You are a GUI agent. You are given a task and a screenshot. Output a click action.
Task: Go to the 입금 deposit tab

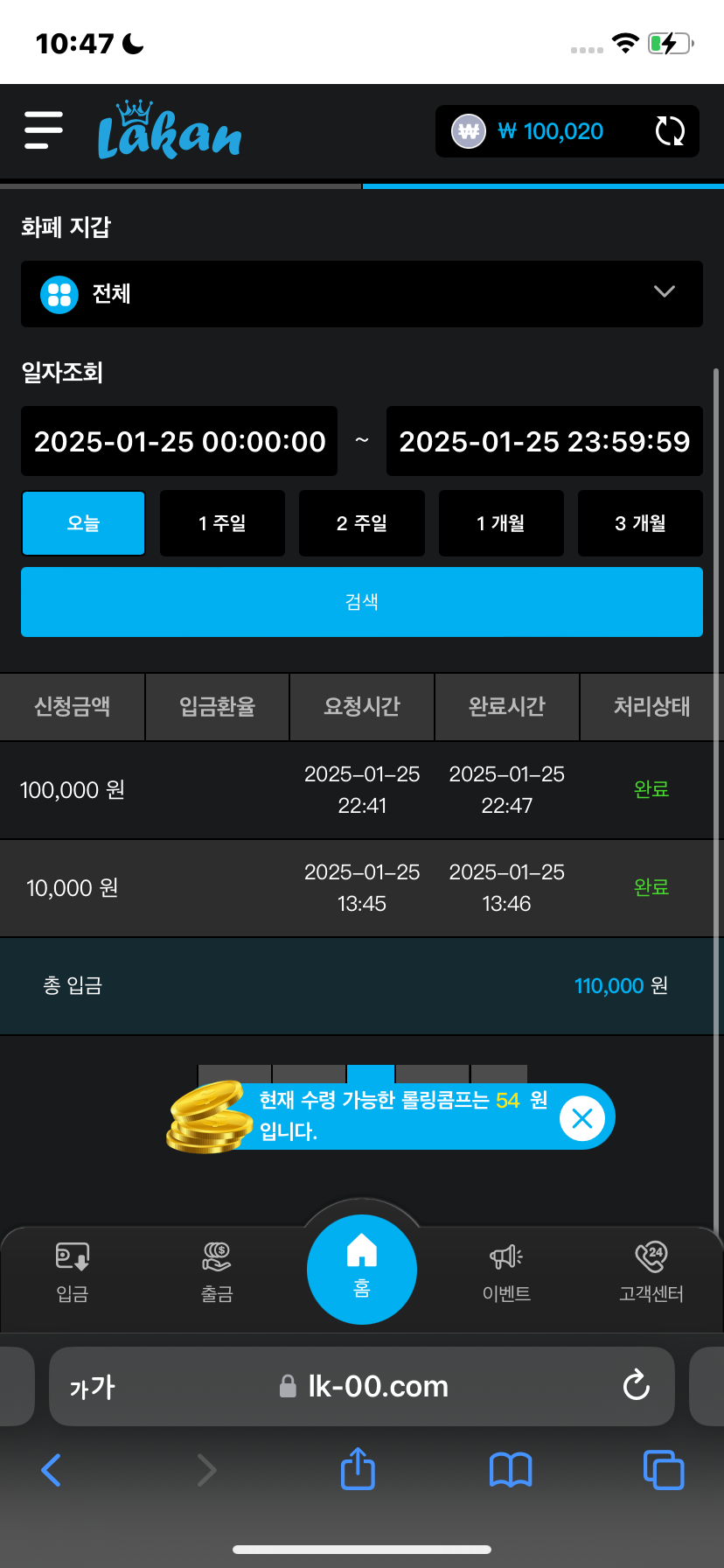pyautogui.click(x=73, y=1271)
